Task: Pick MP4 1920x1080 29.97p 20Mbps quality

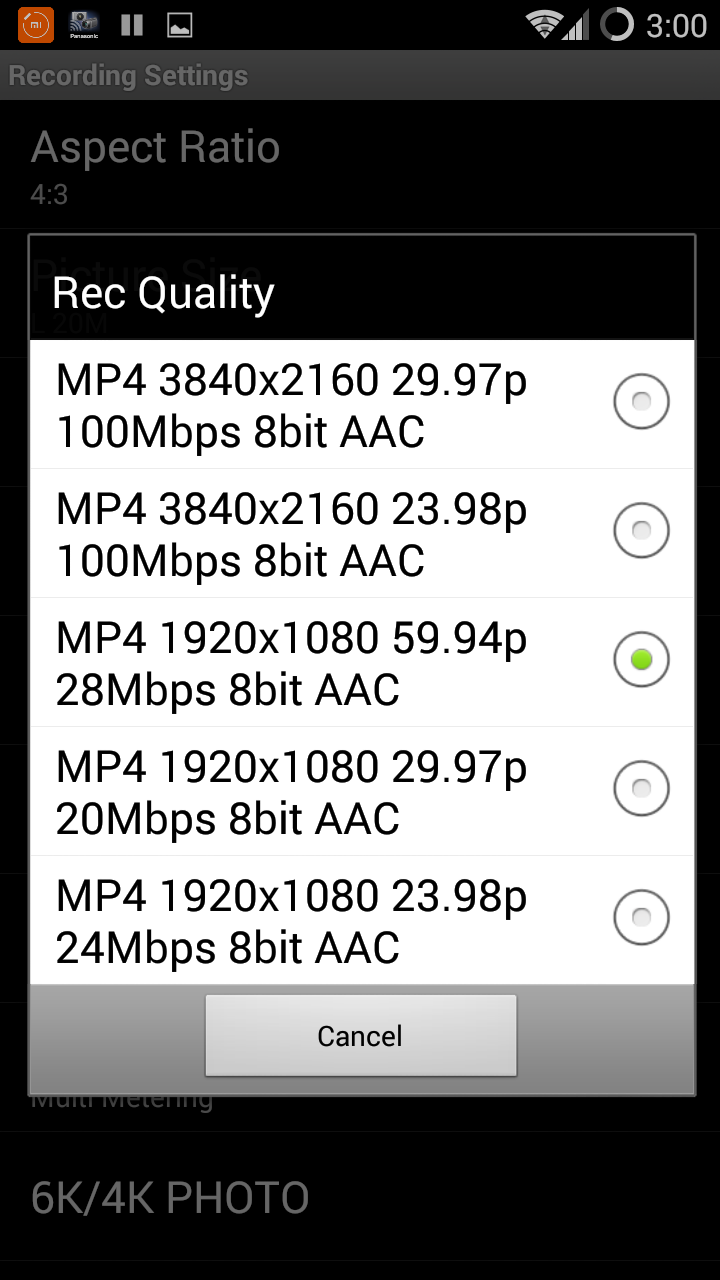Action: click(x=362, y=792)
